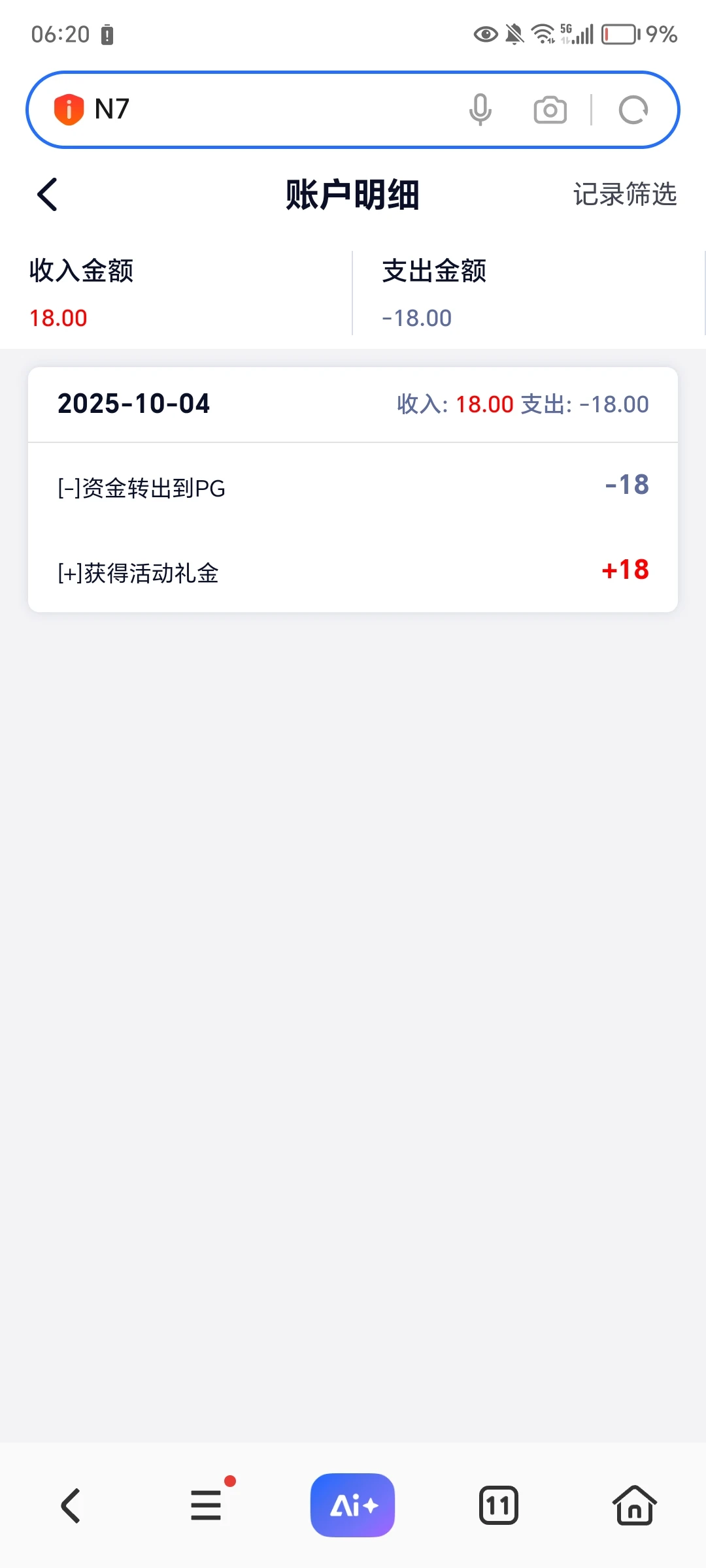Toggle the eye icon in the status bar
The width and height of the screenshot is (706, 1568).
point(484,34)
